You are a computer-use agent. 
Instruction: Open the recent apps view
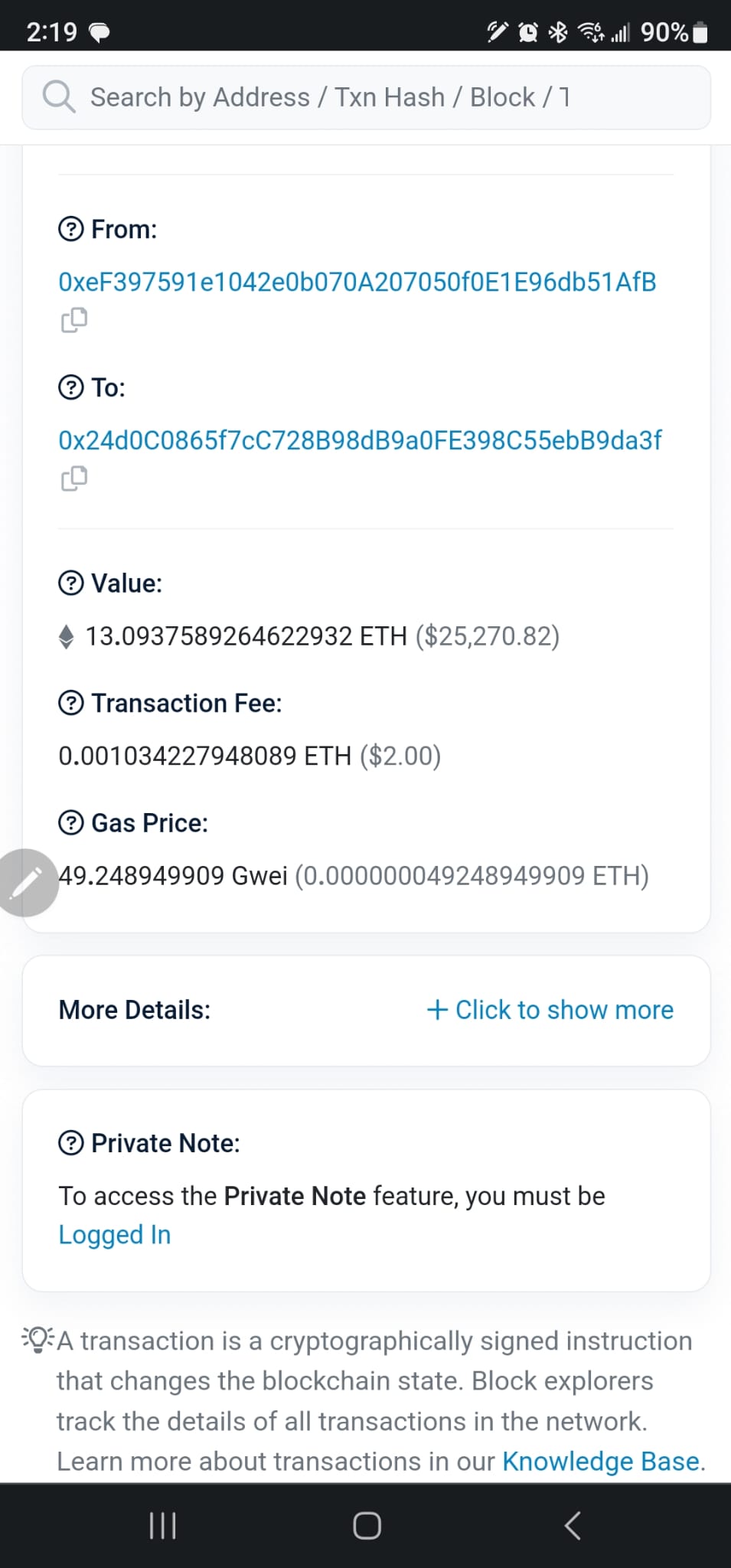tap(162, 1525)
